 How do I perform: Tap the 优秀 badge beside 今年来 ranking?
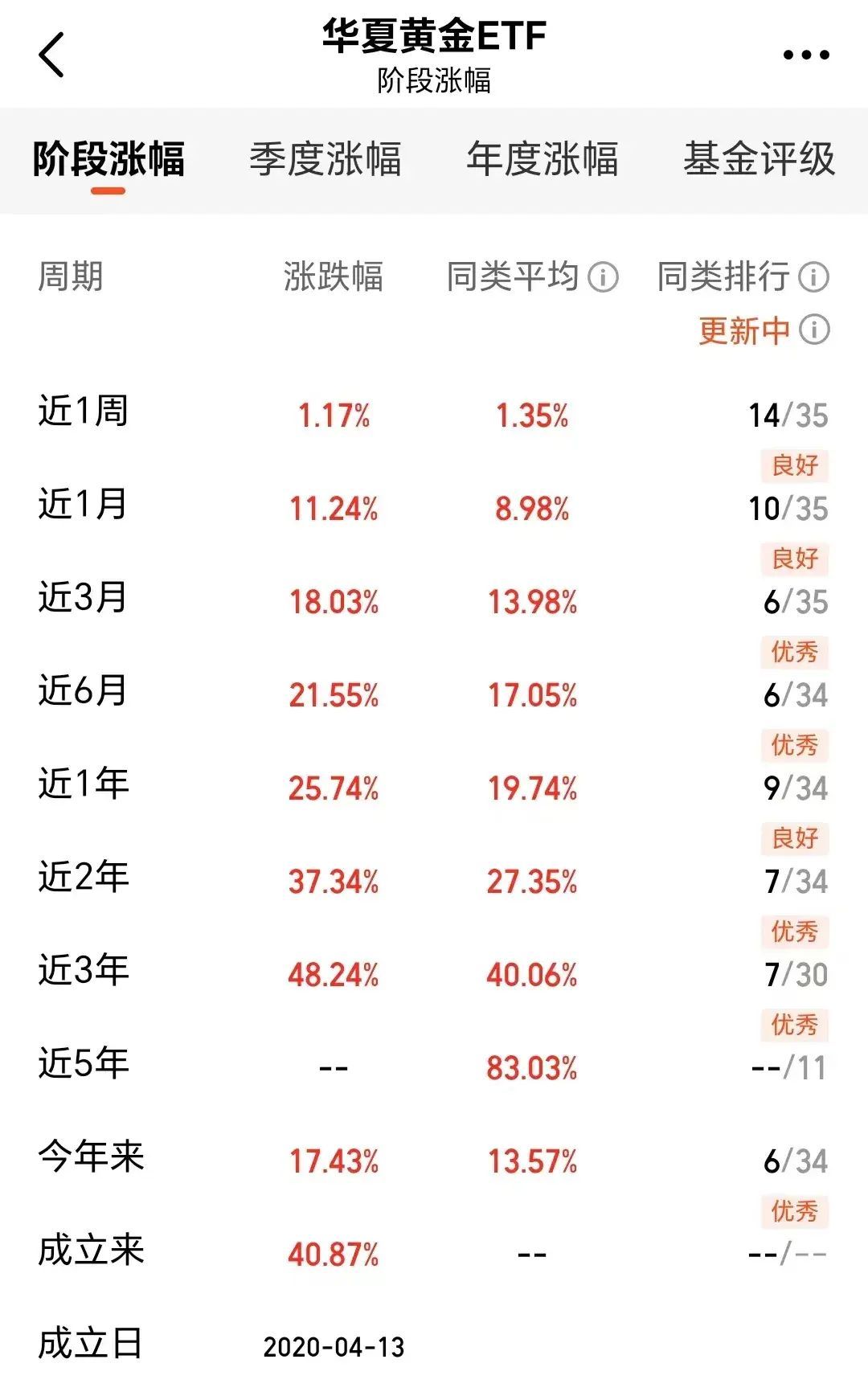point(794,1213)
